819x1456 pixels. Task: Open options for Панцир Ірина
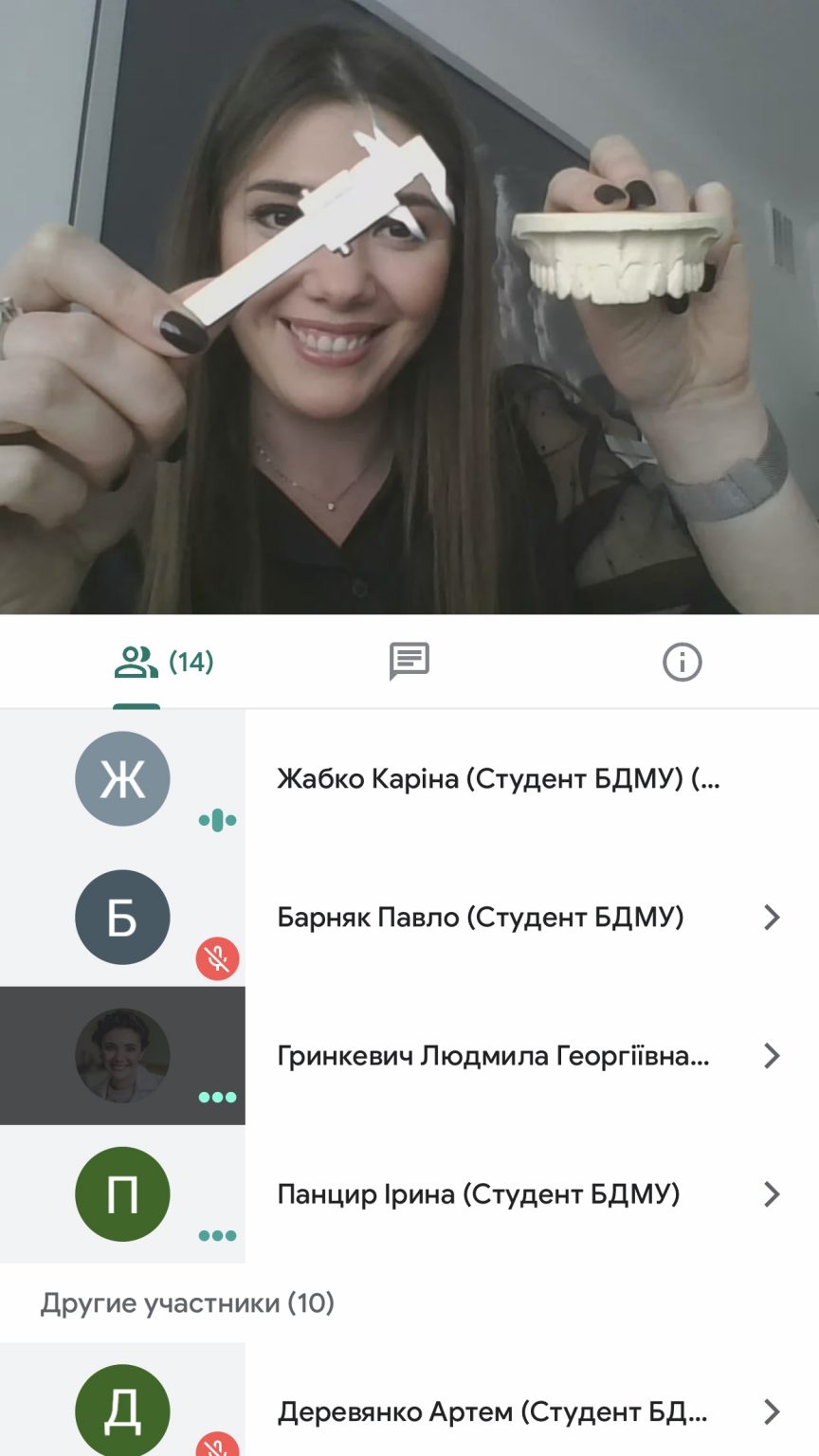pyautogui.click(x=772, y=1194)
